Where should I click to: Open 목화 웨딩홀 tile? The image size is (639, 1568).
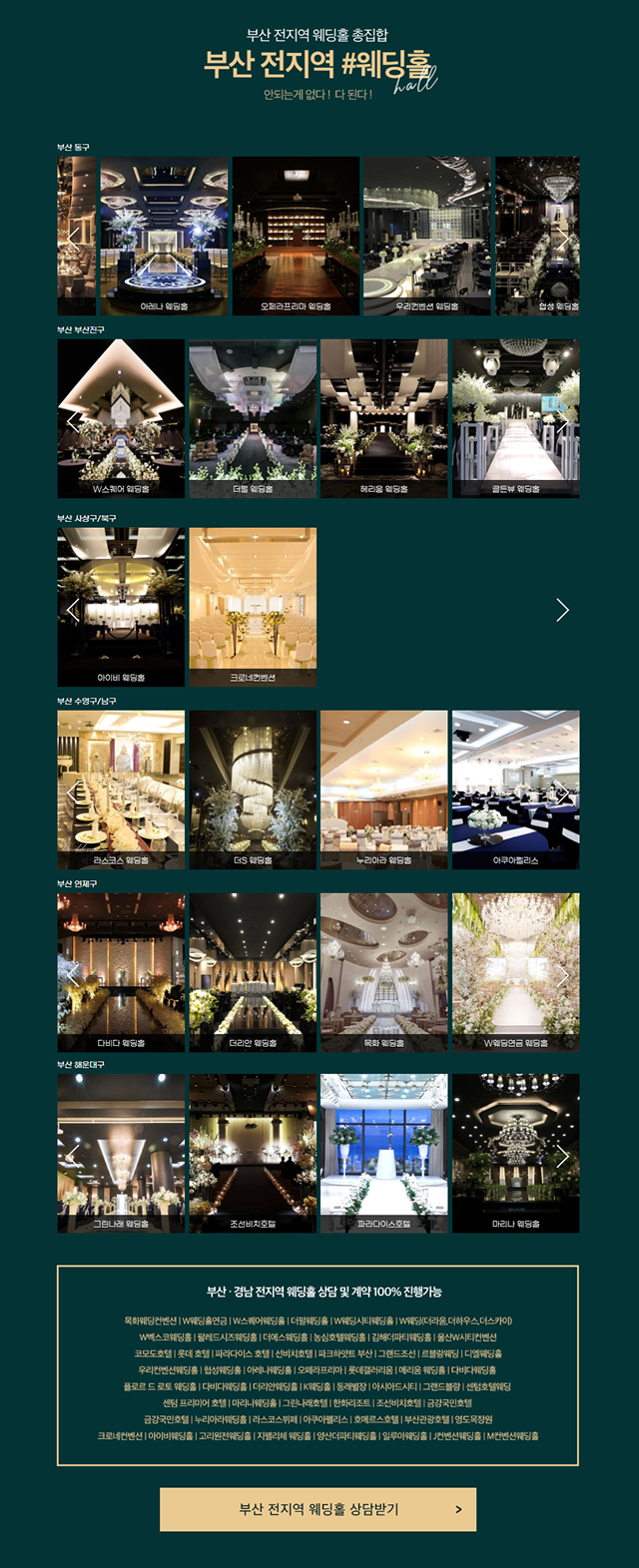384,971
